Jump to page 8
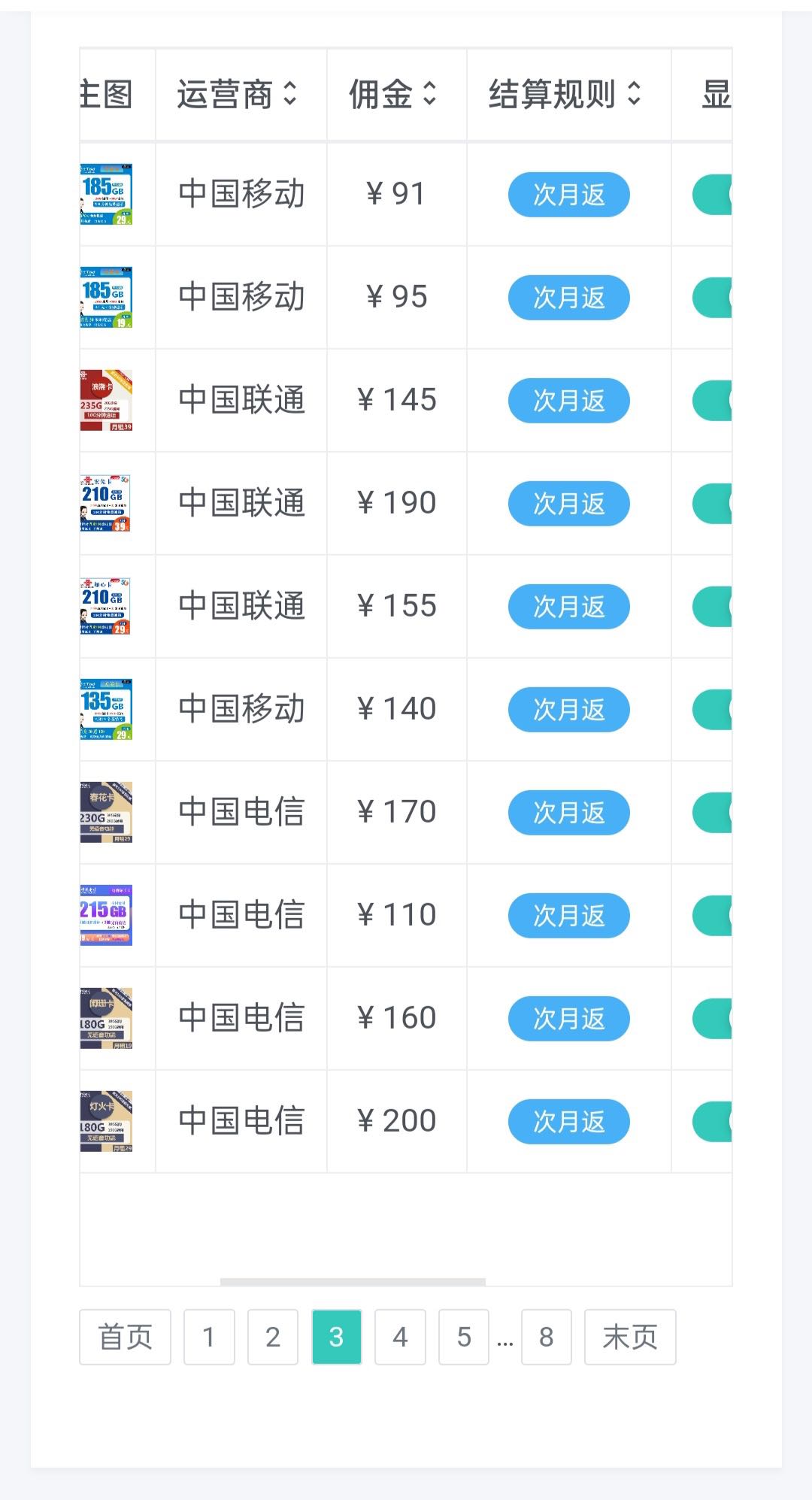 click(547, 1337)
